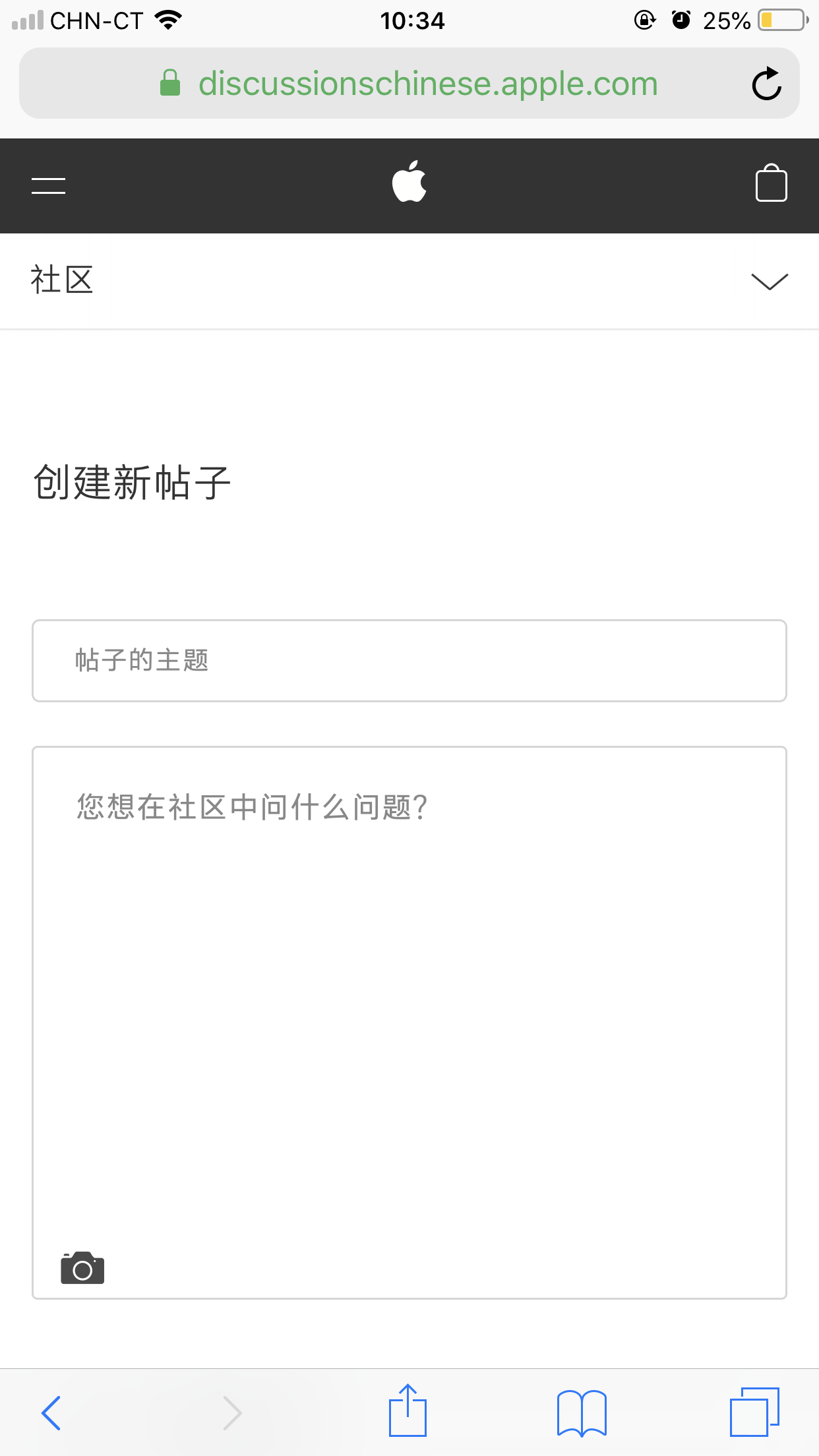Go back to the previous page
The image size is (819, 1456).
(x=51, y=1412)
